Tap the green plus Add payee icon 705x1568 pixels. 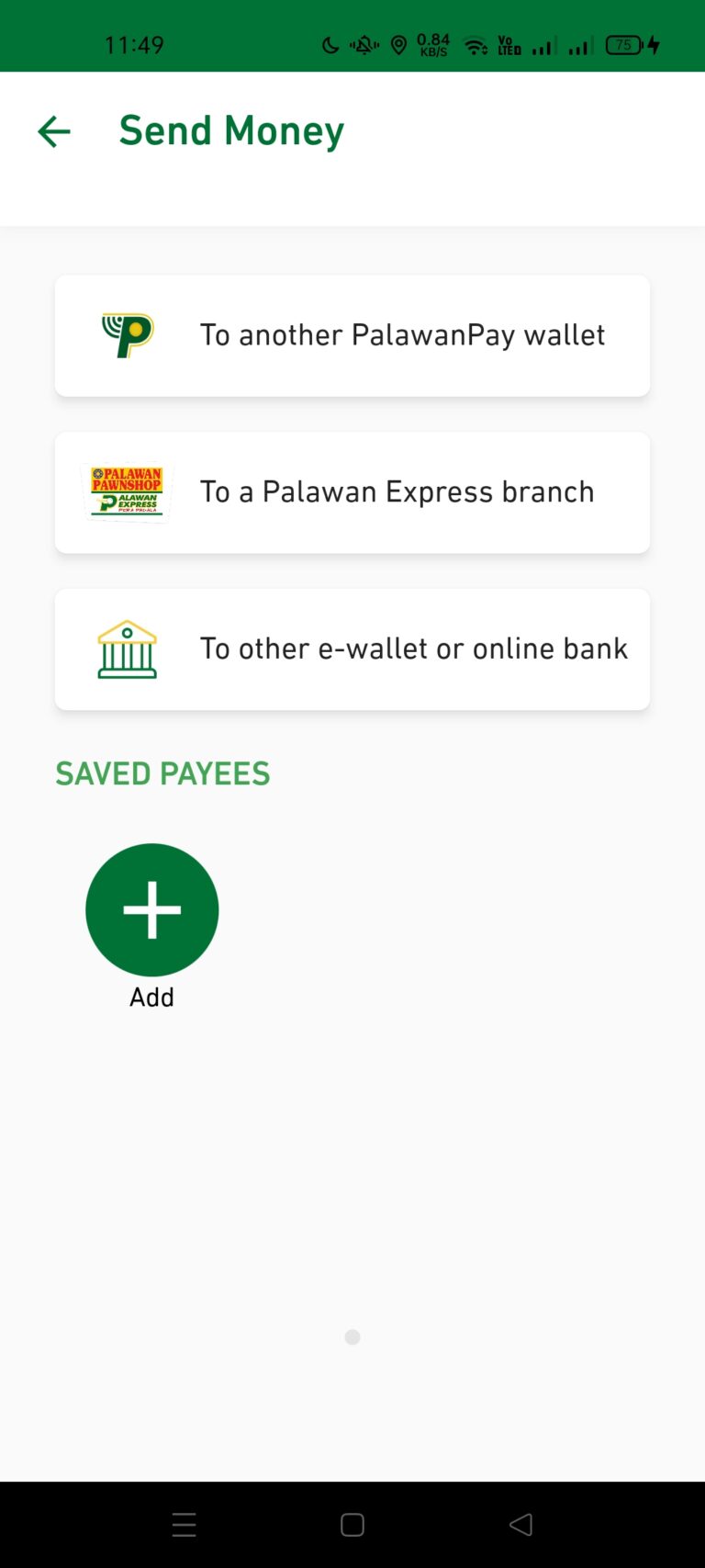(x=151, y=909)
